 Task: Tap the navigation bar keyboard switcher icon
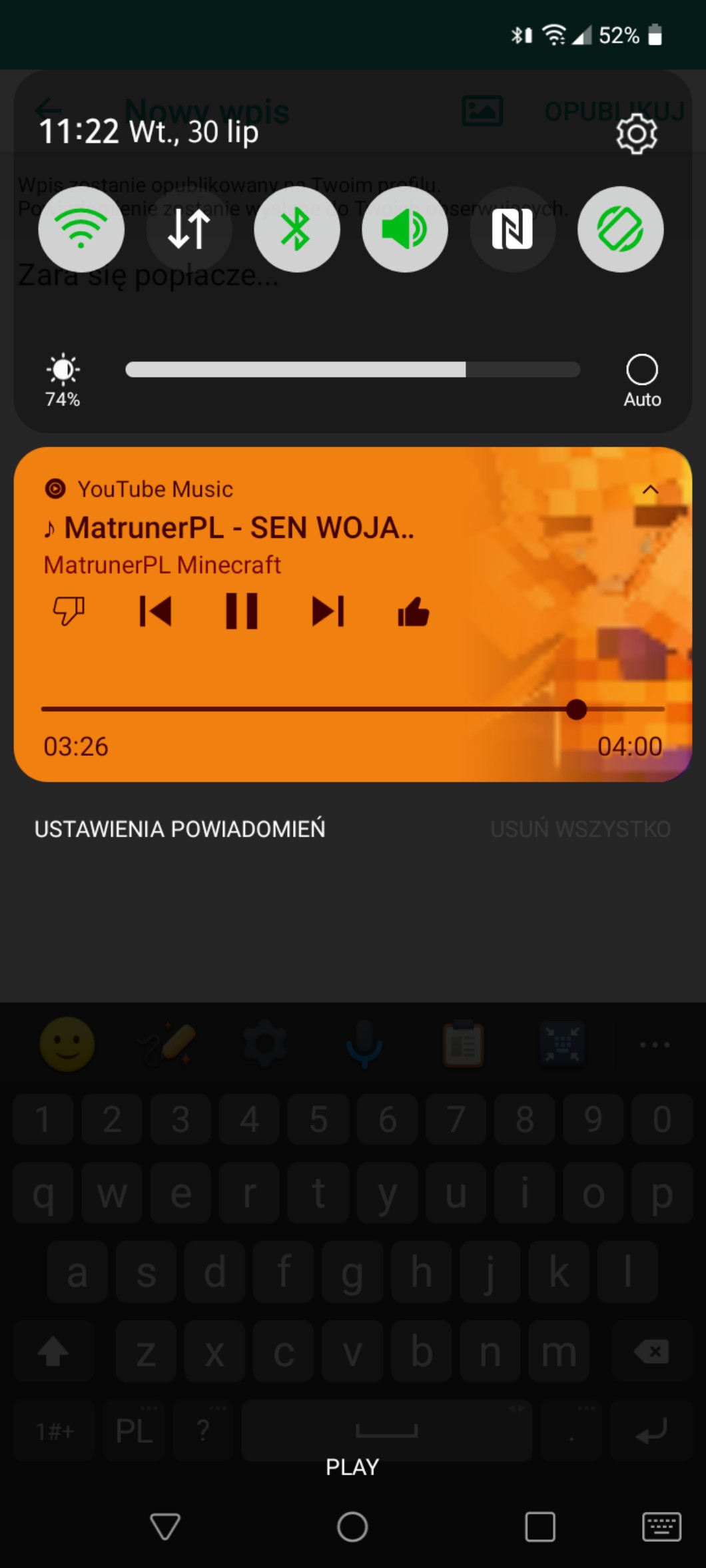tap(661, 1527)
